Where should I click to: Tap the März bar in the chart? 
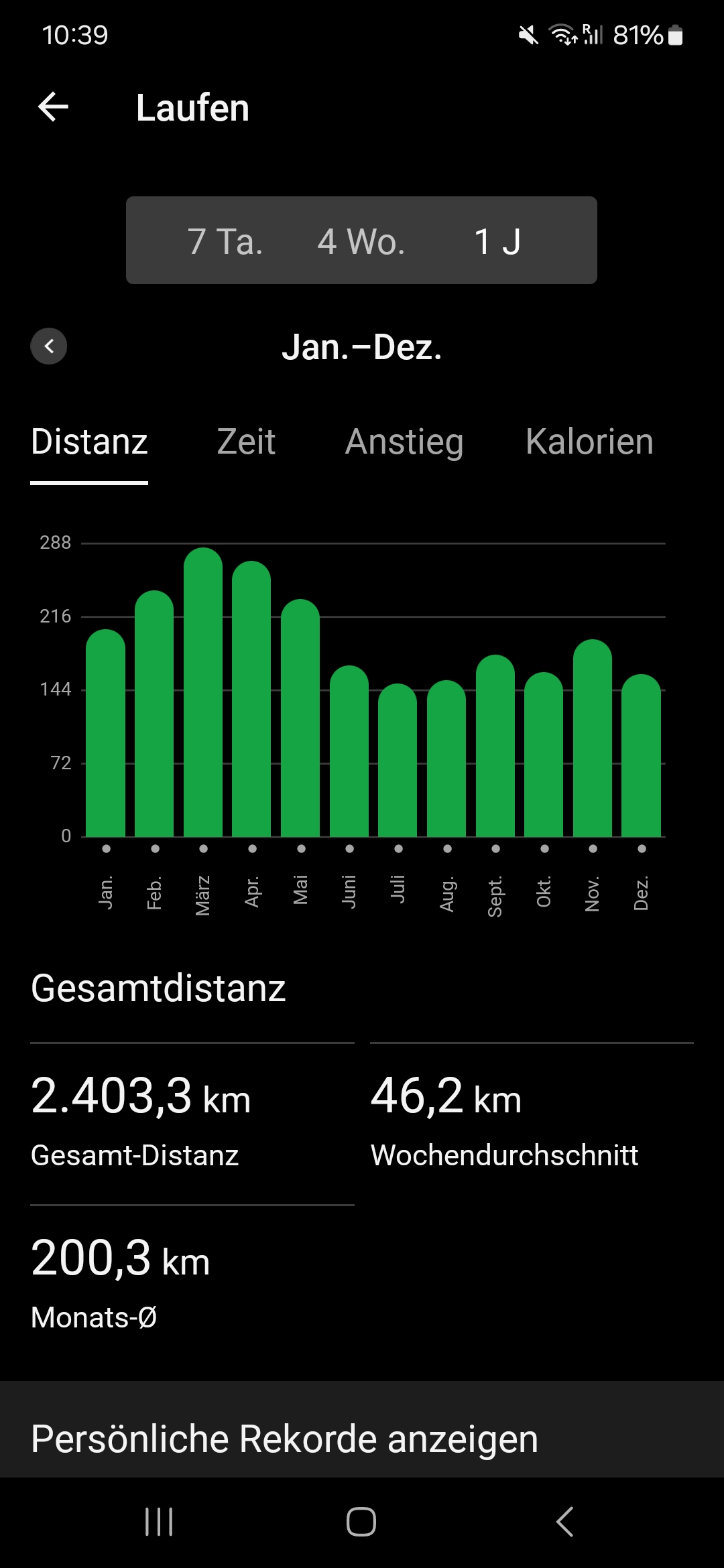pos(203,694)
